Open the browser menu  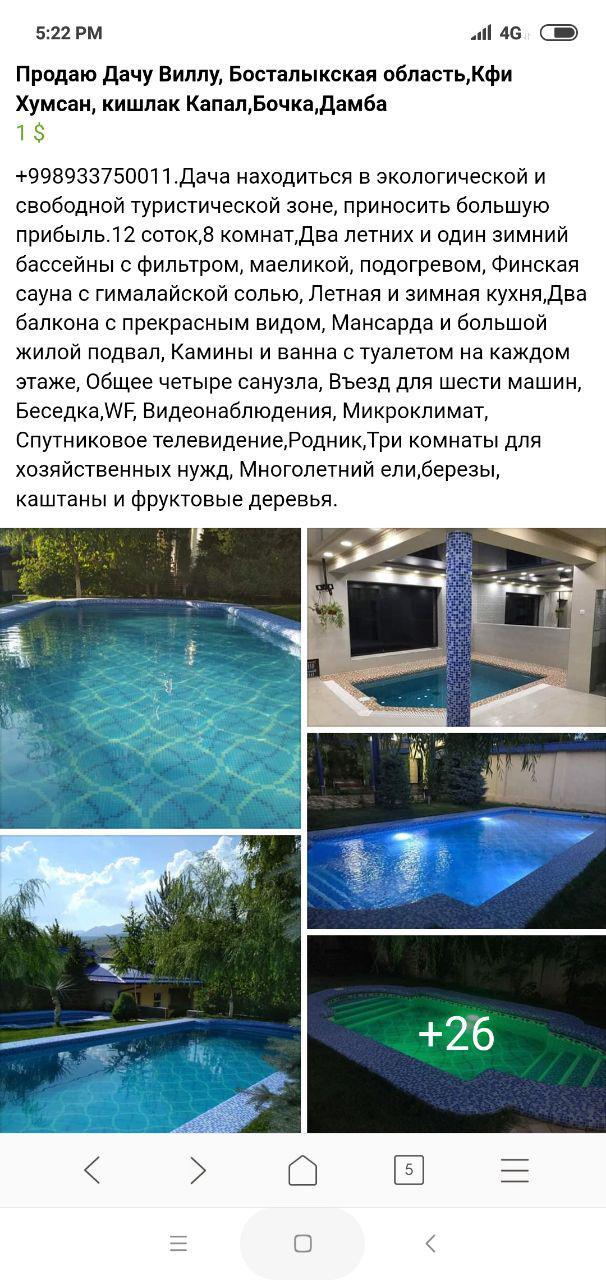[514, 1170]
